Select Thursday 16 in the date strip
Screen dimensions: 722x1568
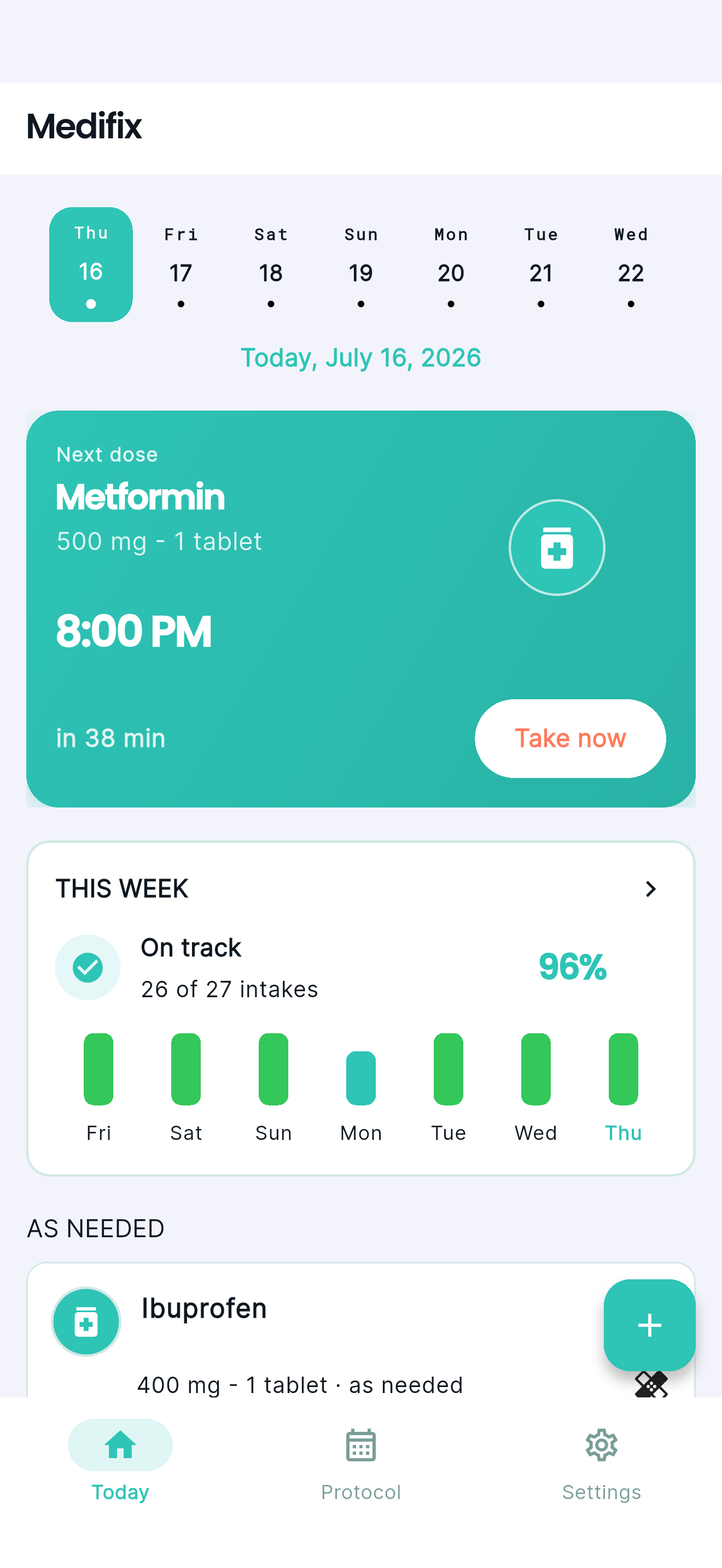pos(91,265)
